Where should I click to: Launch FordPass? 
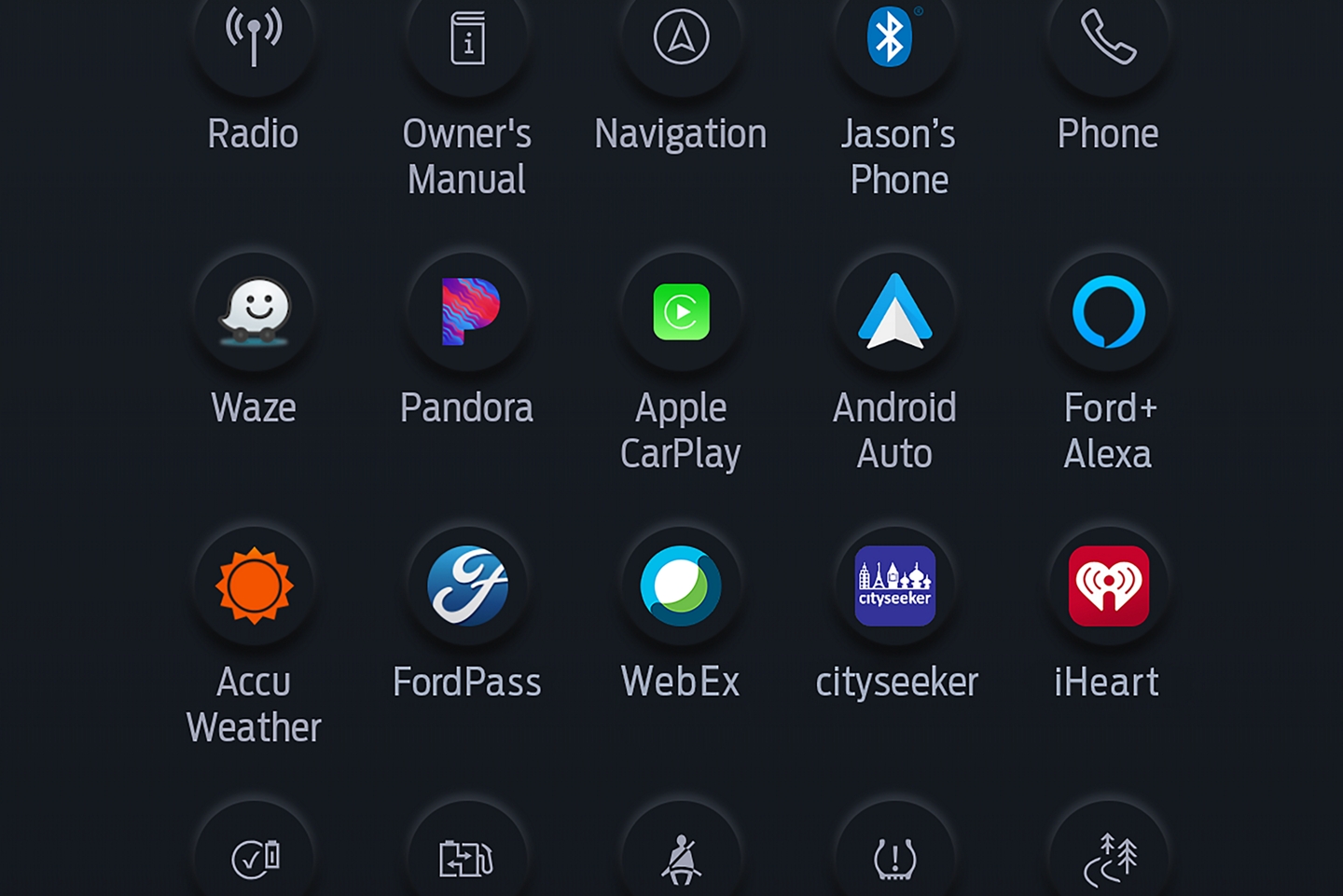[467, 586]
